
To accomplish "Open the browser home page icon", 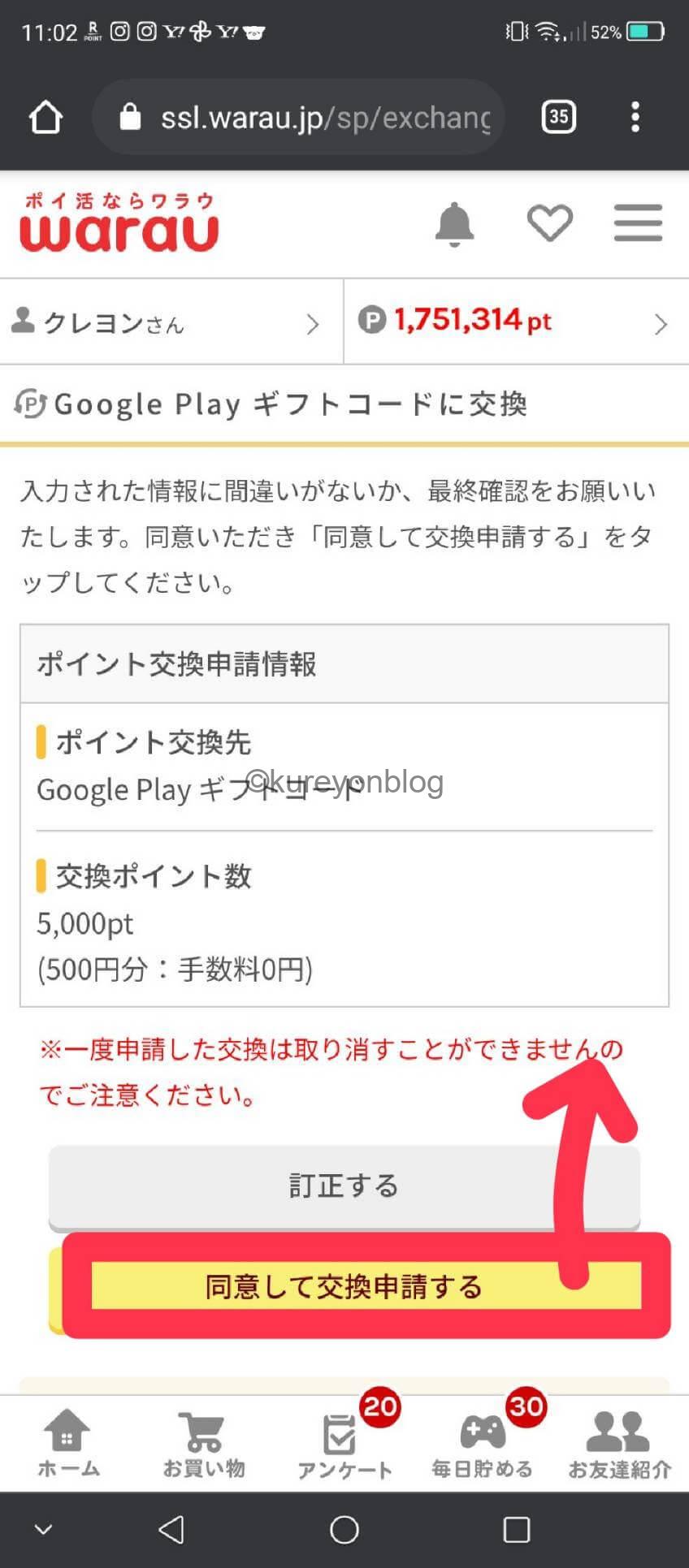I will click(x=45, y=118).
